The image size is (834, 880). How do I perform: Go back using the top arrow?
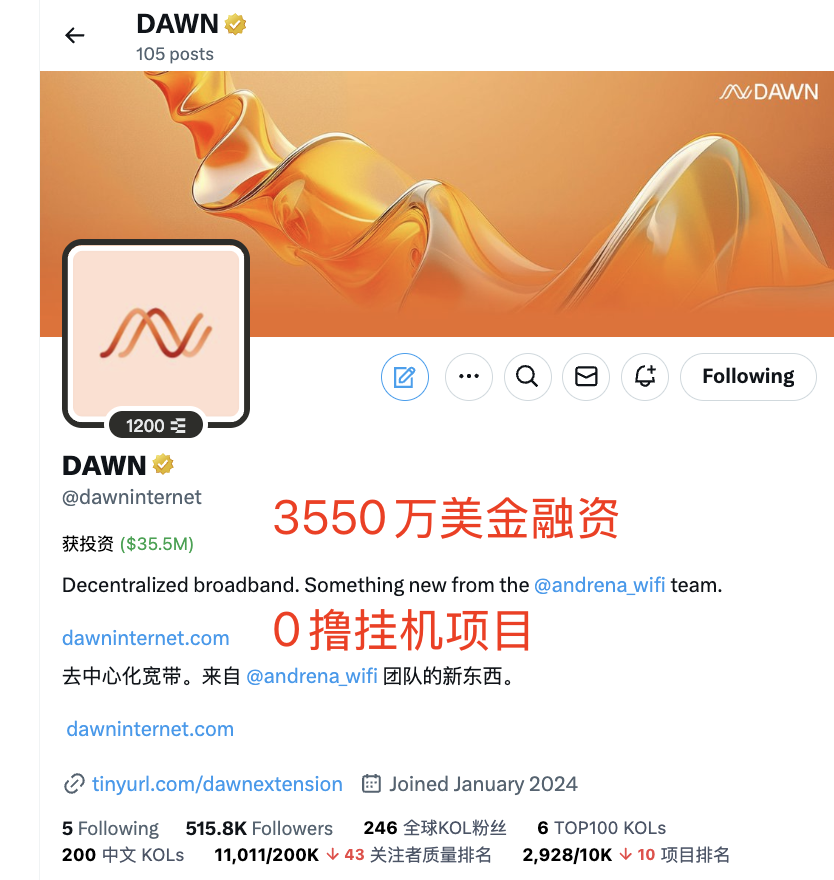75,36
